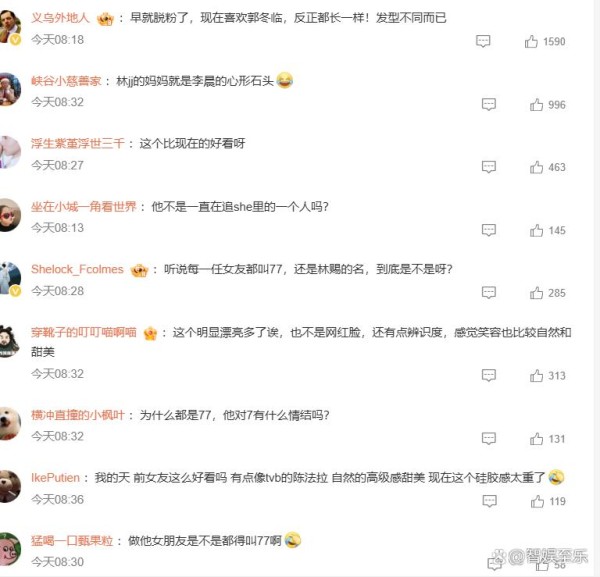View the profile of 猛喝一口甄果粒
The width and height of the screenshot is (600, 577).
tap(73, 540)
